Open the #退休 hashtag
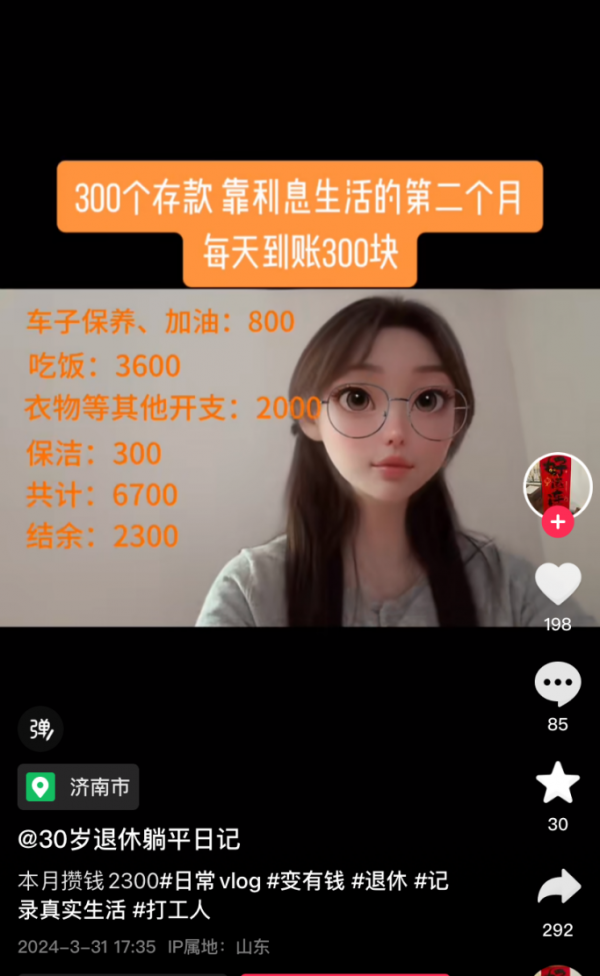 point(379,881)
